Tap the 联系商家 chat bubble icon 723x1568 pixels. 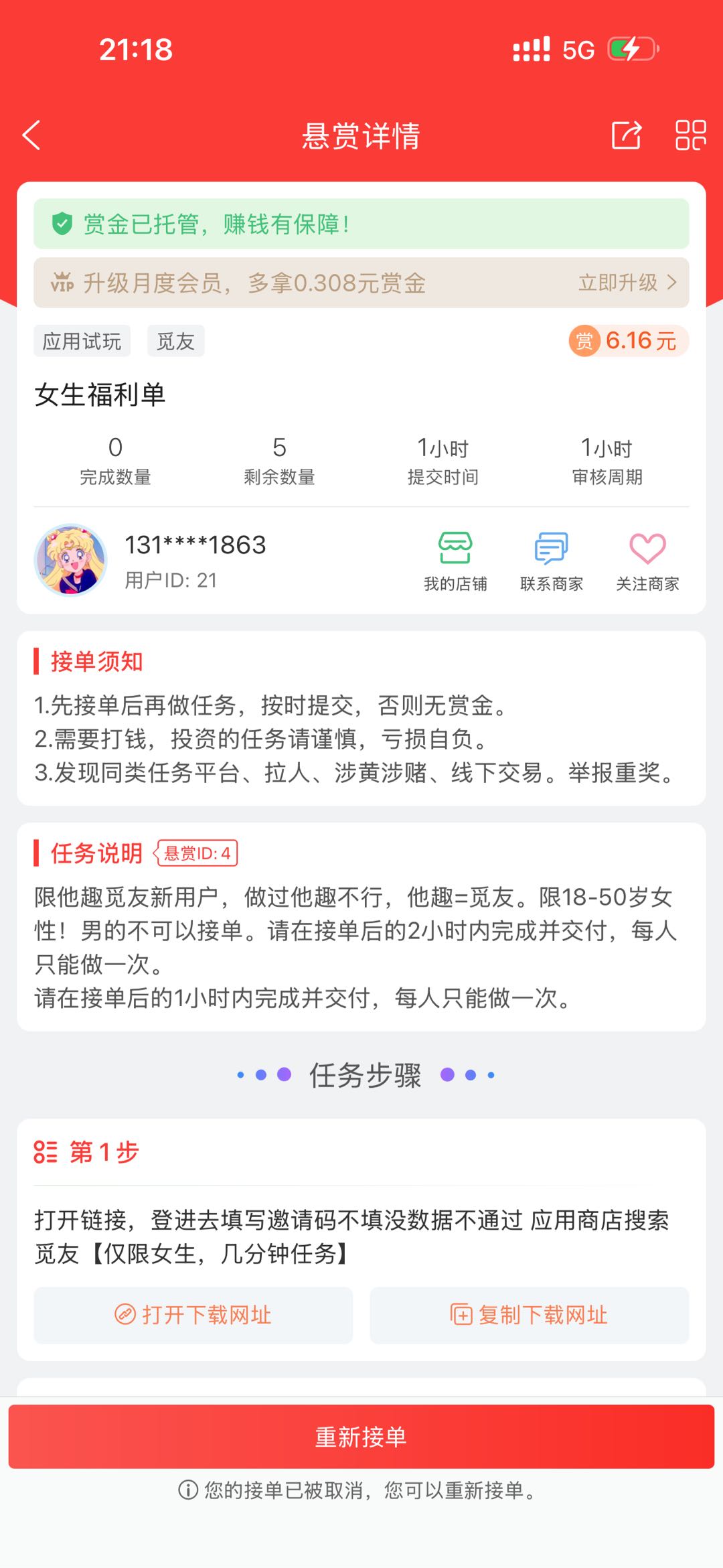[x=550, y=549]
